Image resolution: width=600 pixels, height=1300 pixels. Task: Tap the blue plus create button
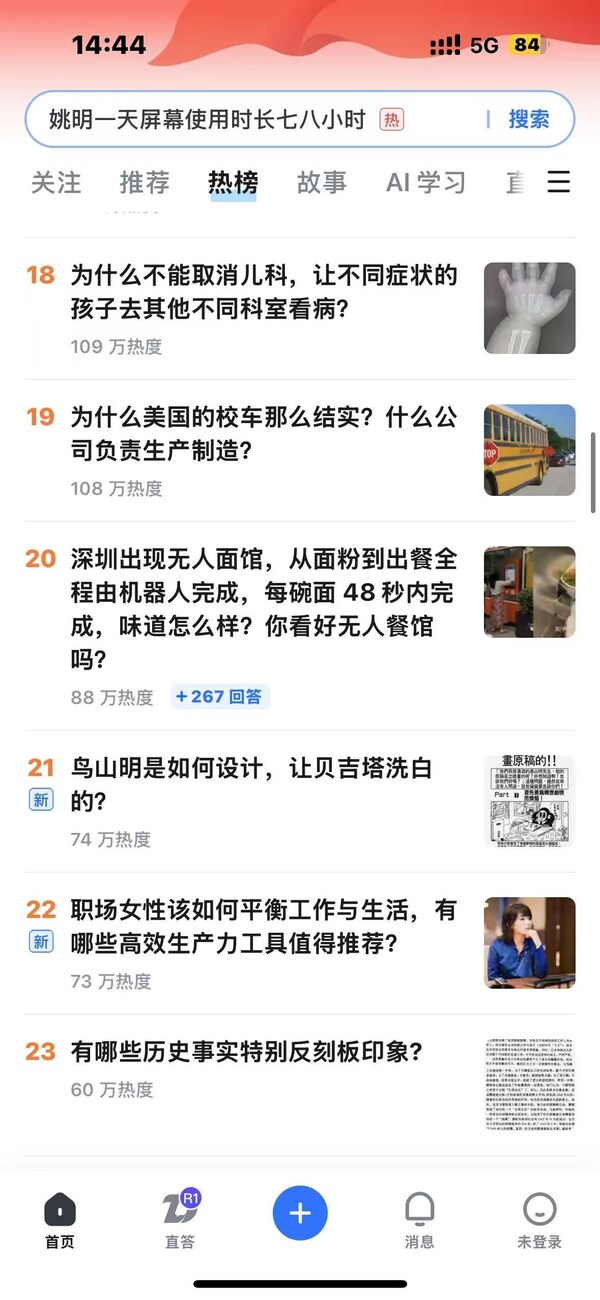[300, 1213]
